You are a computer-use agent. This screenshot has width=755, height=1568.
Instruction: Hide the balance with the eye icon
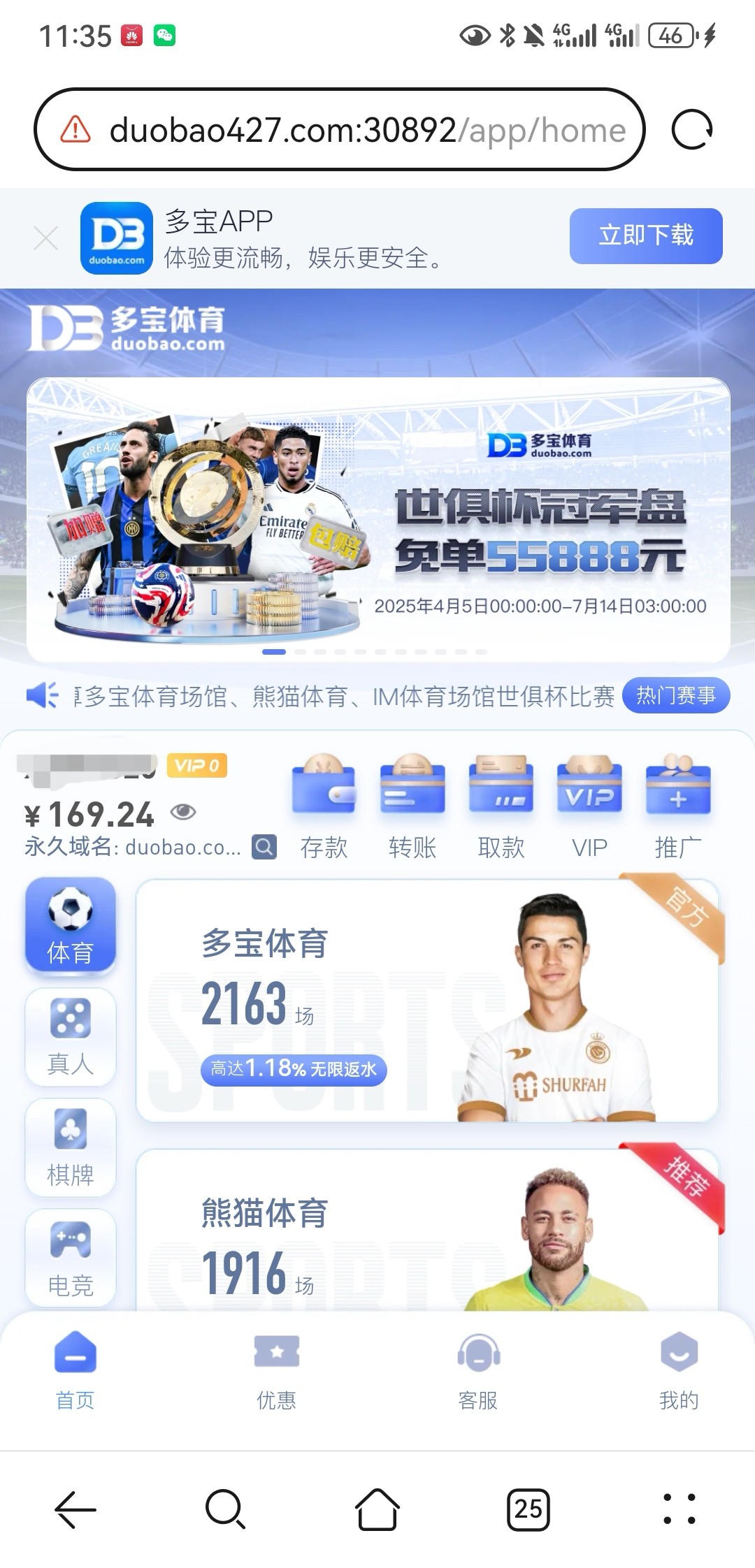coord(183,812)
